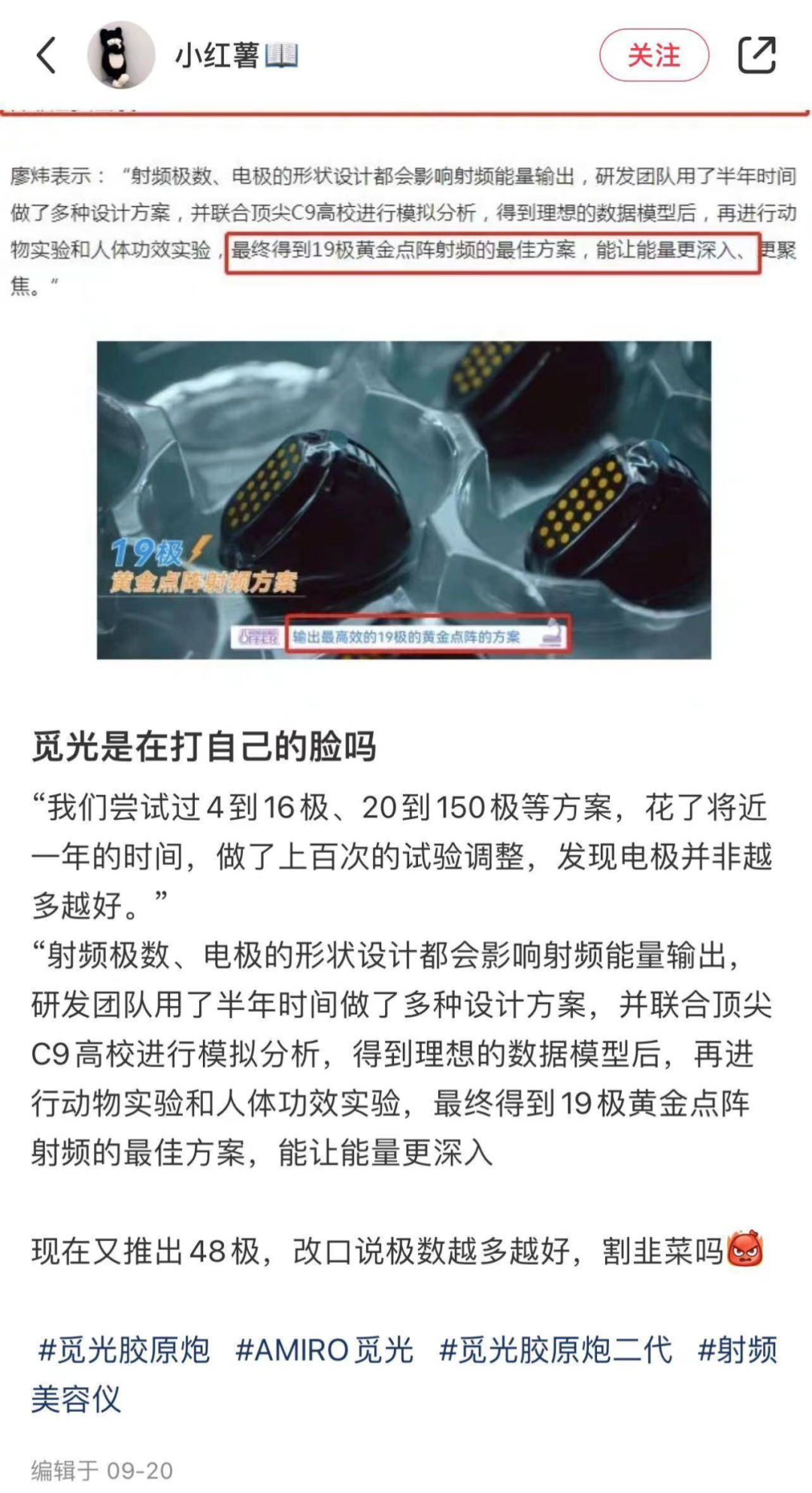Open the post's screenshot image
This screenshot has width=812, height=1493.
404,499
